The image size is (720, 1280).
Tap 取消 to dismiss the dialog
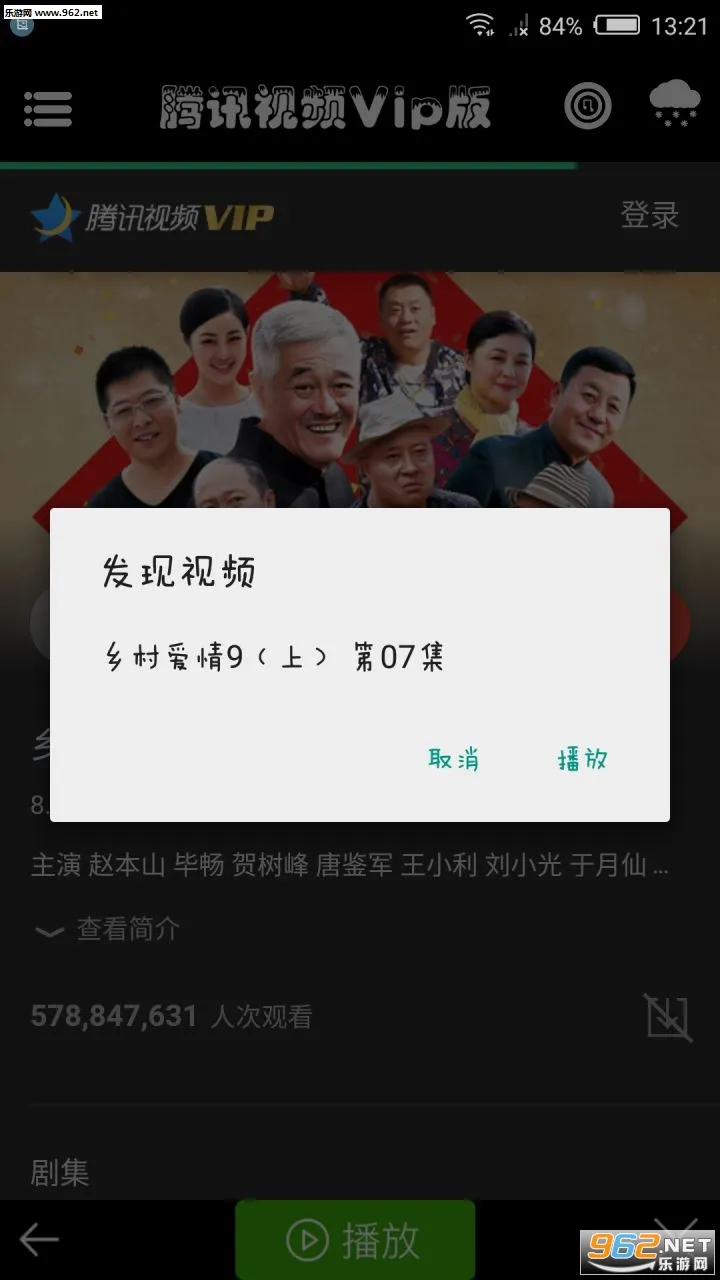(x=454, y=760)
